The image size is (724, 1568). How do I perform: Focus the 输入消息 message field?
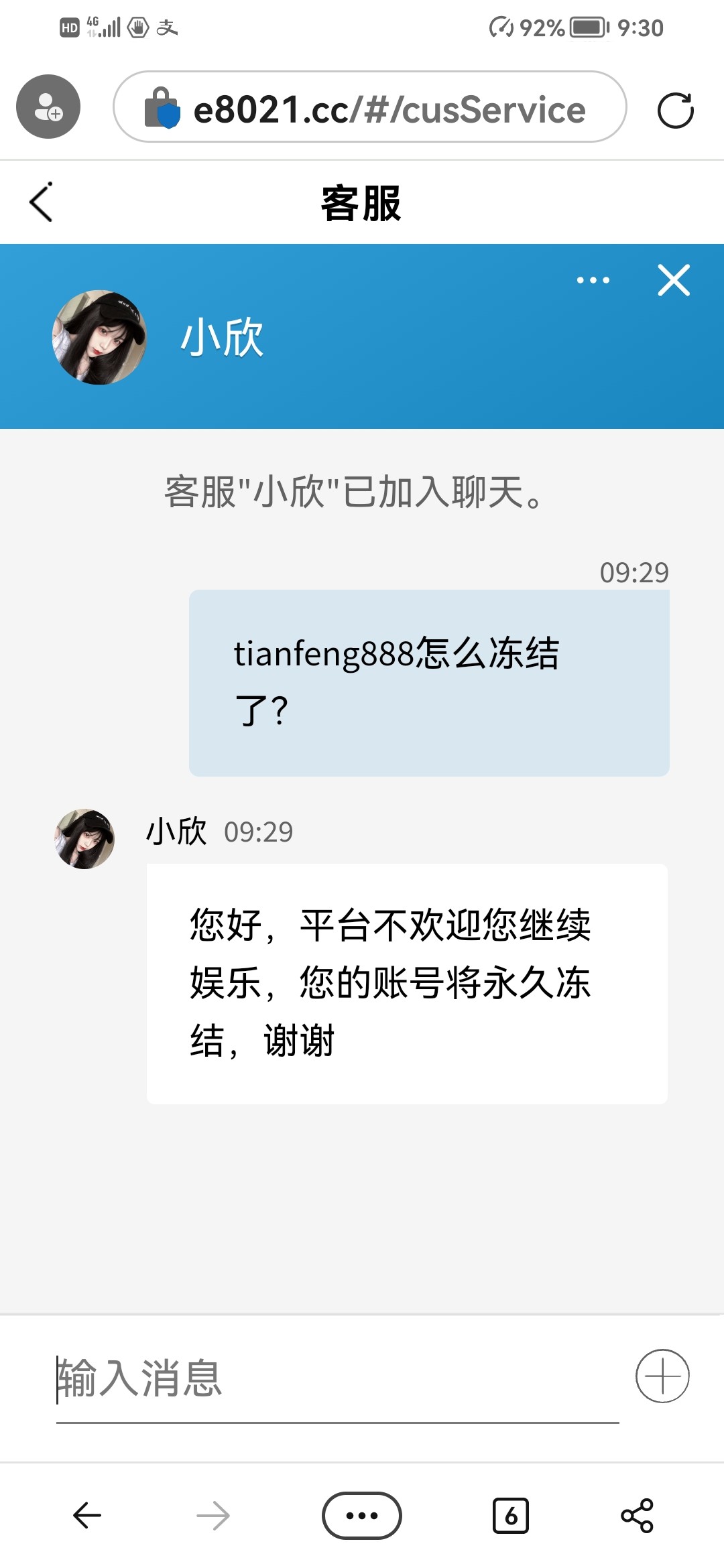coord(335,1379)
